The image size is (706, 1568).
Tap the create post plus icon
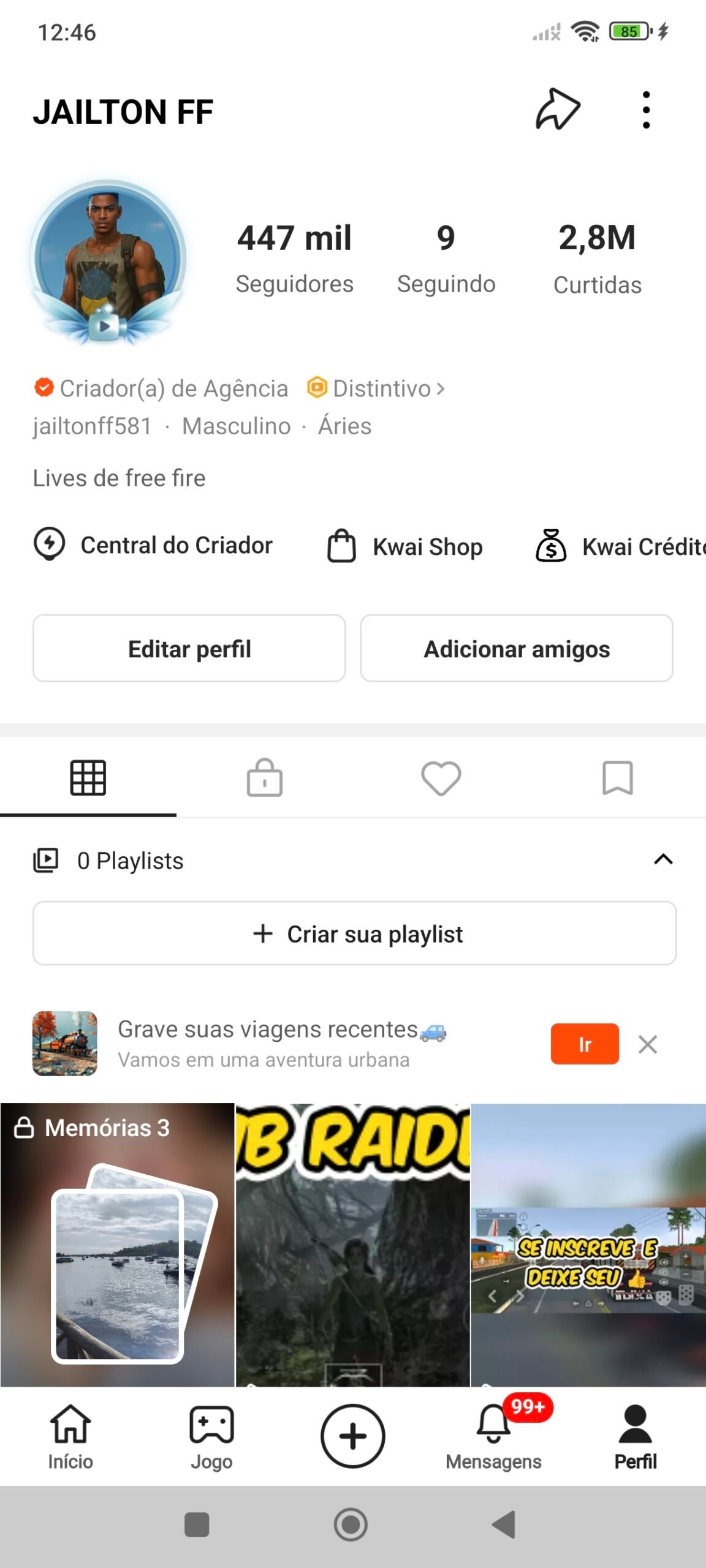353,1436
